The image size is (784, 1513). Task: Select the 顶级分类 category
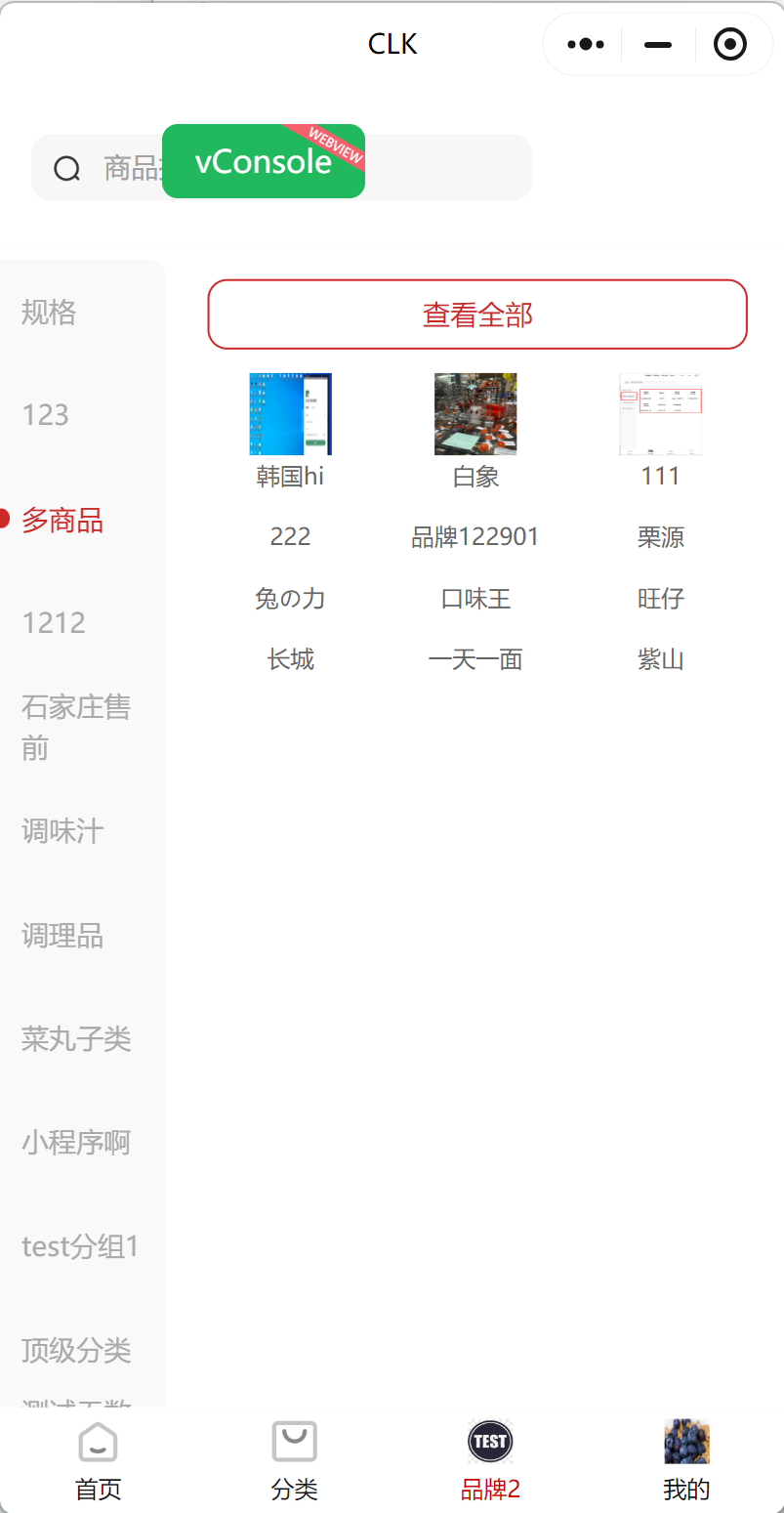pos(76,1351)
